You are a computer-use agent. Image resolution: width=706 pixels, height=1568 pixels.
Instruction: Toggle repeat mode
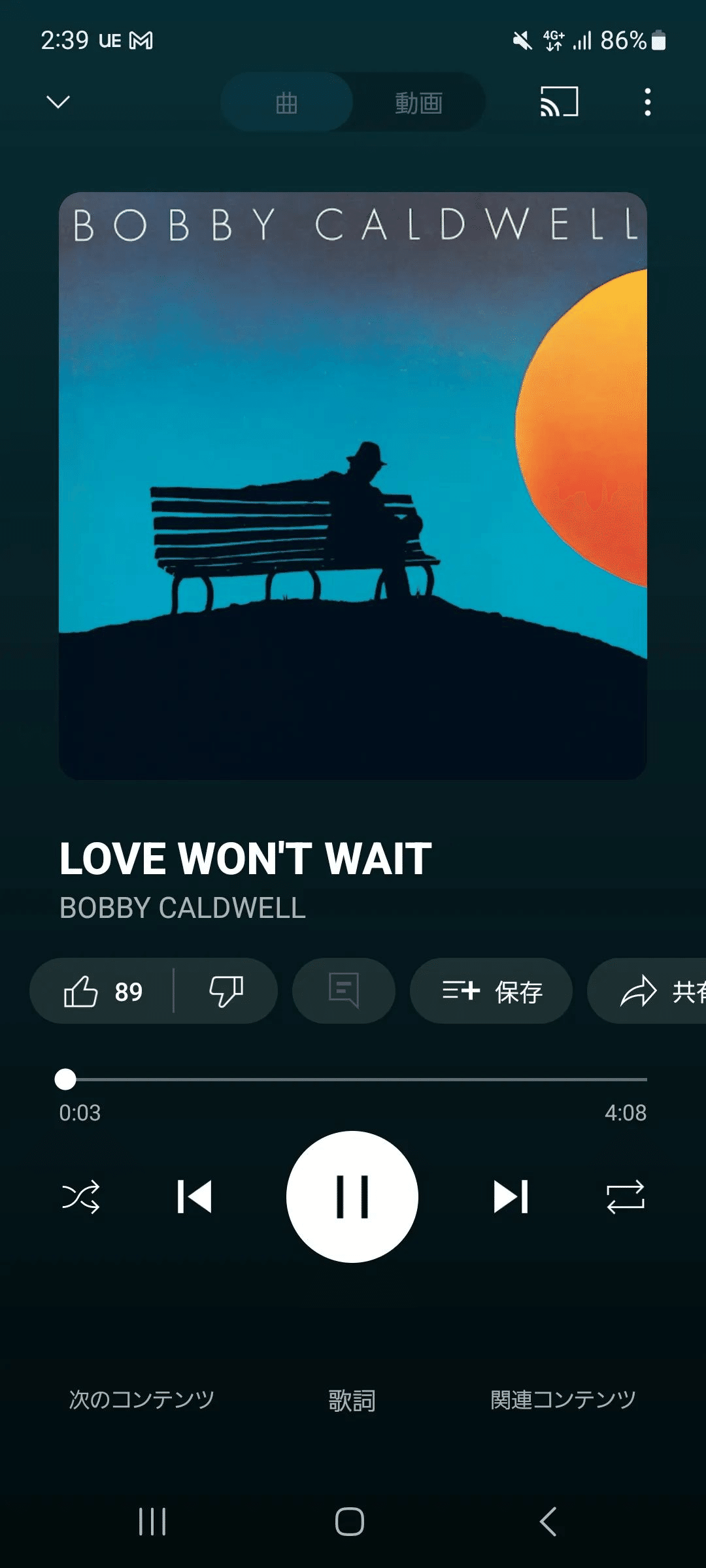(626, 1197)
